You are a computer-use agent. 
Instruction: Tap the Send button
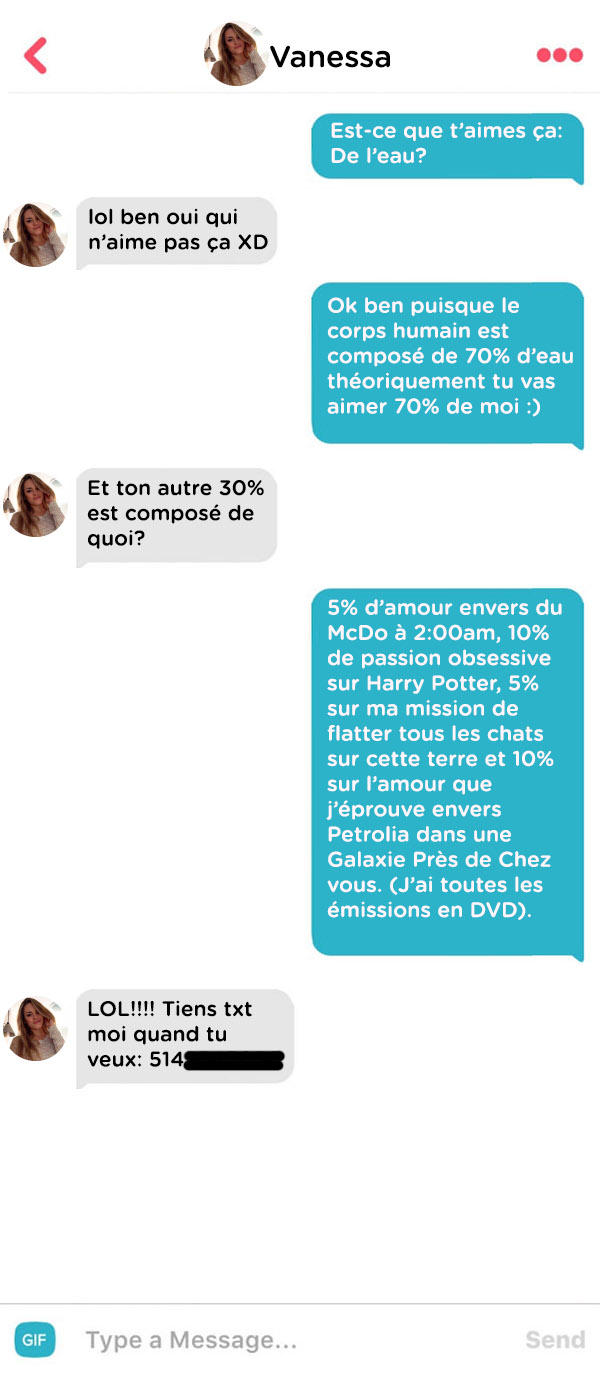(x=555, y=1340)
